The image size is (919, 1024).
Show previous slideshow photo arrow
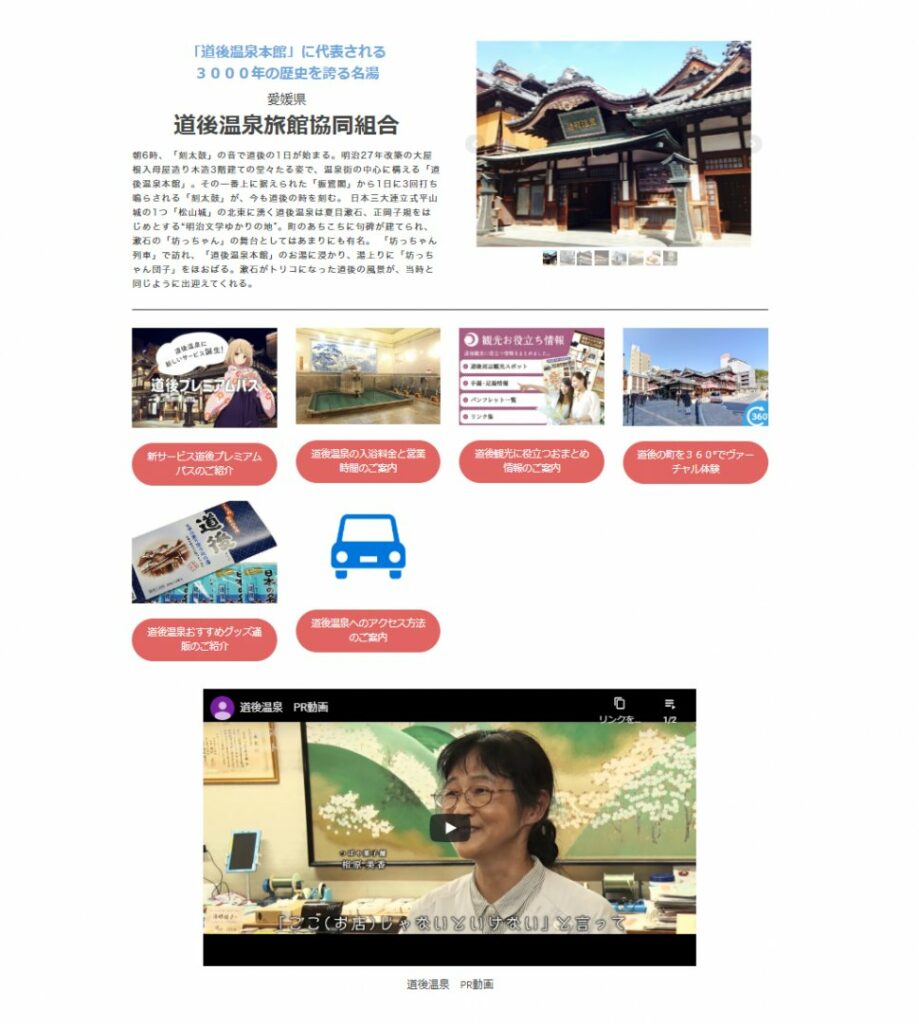click(472, 144)
